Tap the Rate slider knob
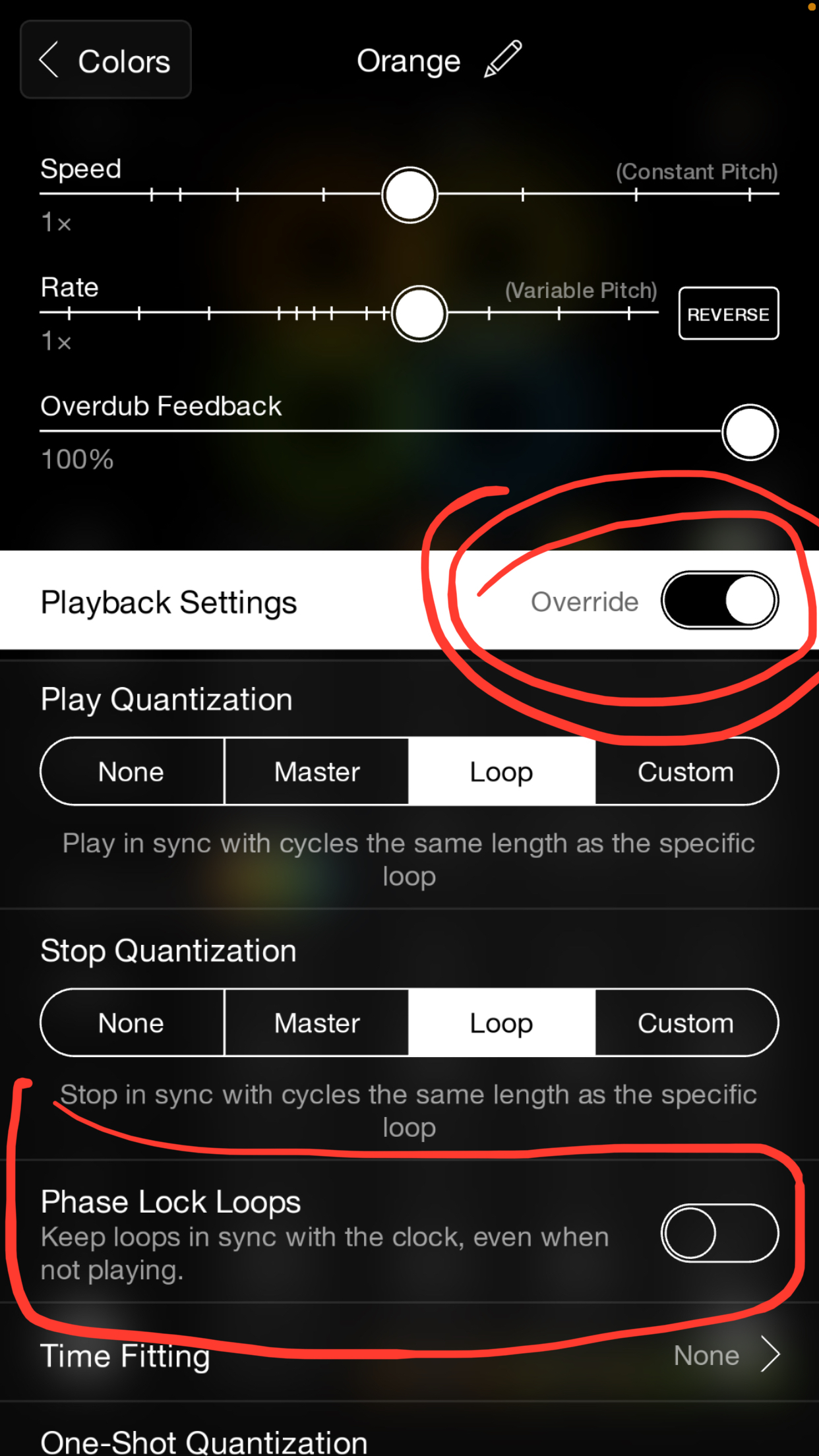This screenshot has height=1456, width=819. click(419, 314)
